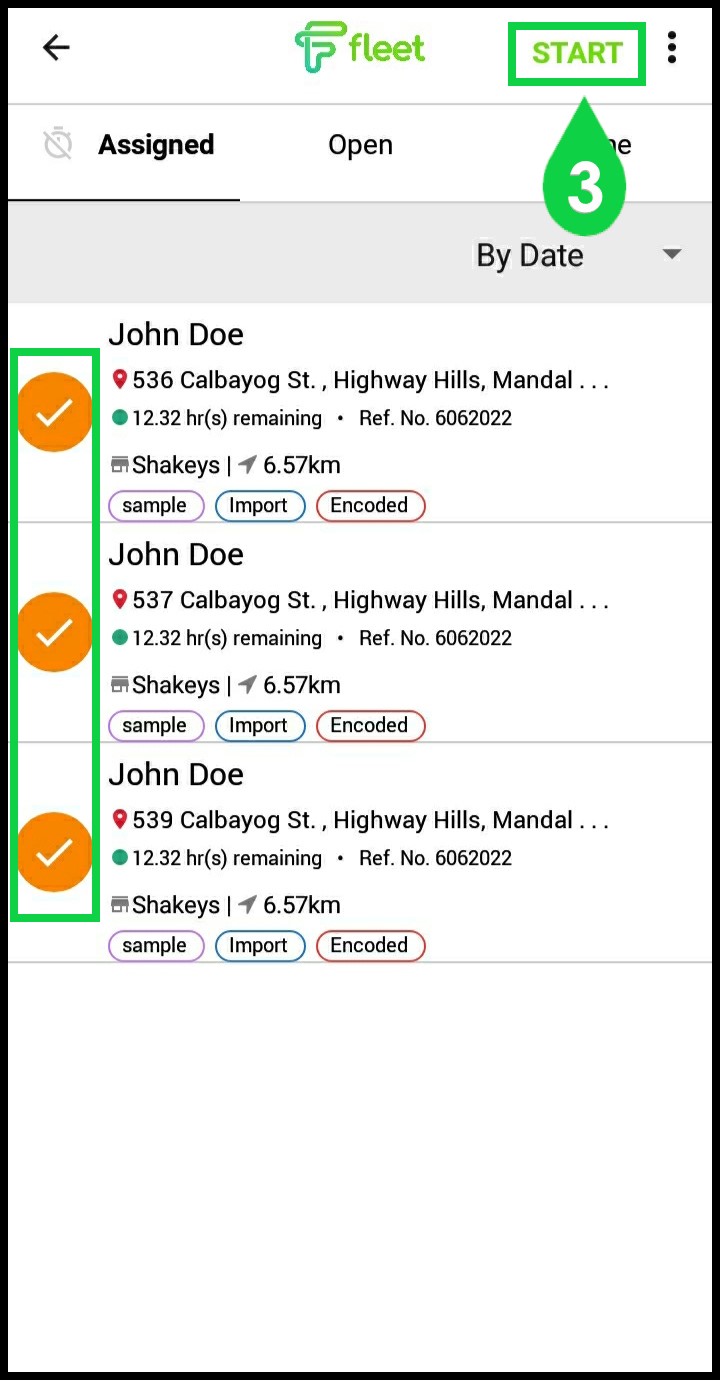Open the task for 536 Calbayog St.
This screenshot has width=720, height=1381.
pyautogui.click(x=410, y=412)
